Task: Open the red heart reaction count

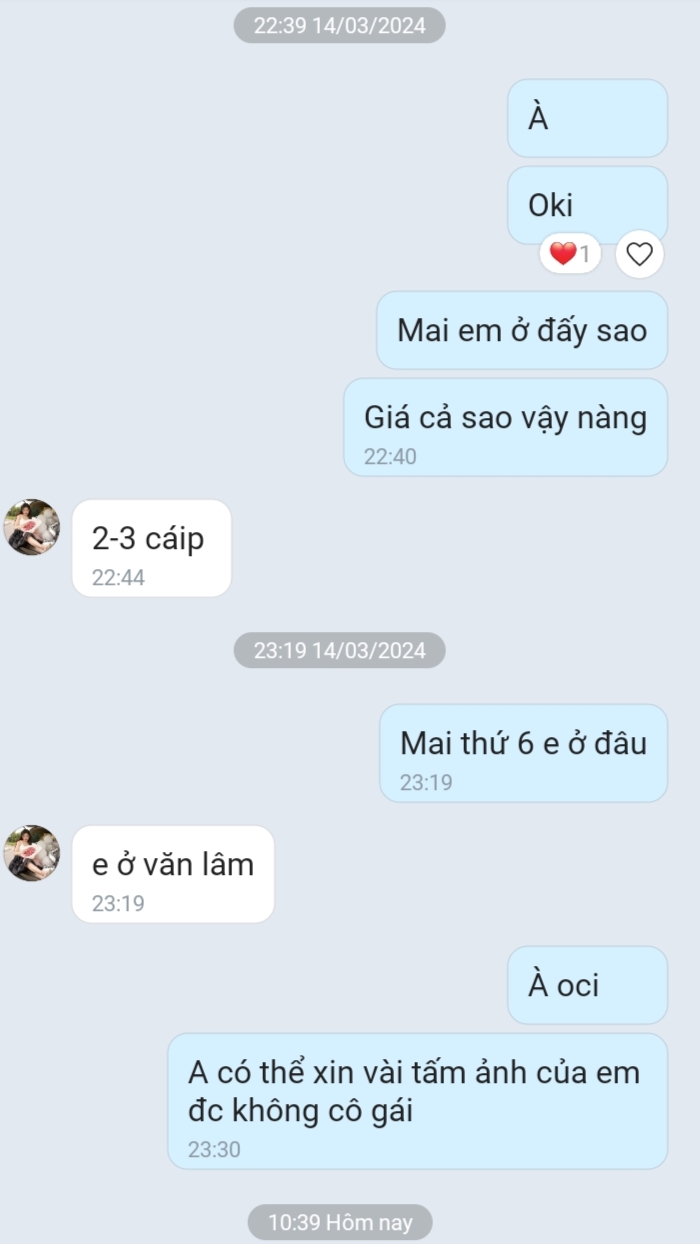Action: pyautogui.click(x=570, y=254)
